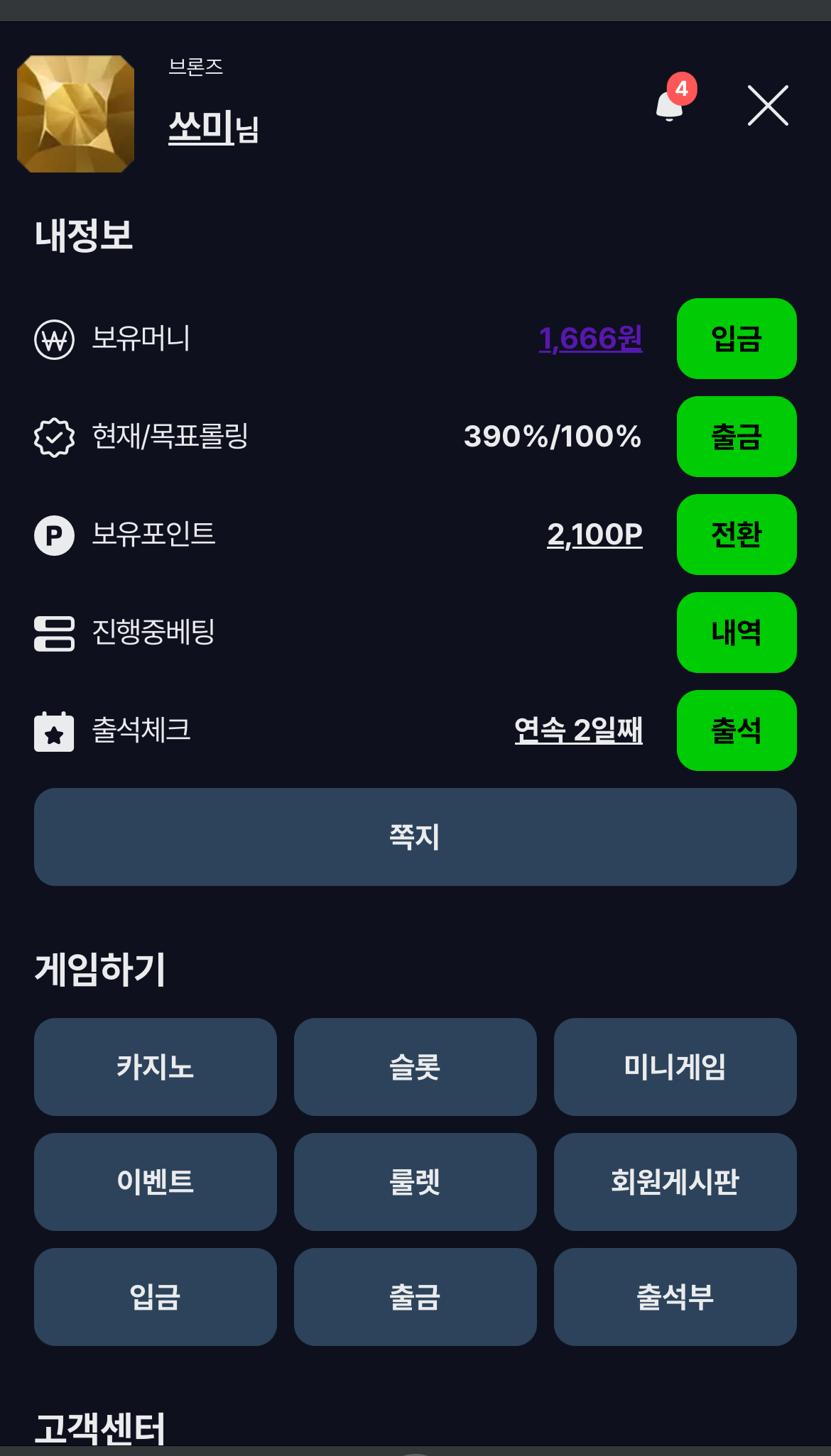This screenshot has width=831, height=1456.
Task: Open the 룰렛 page
Action: tap(415, 1182)
